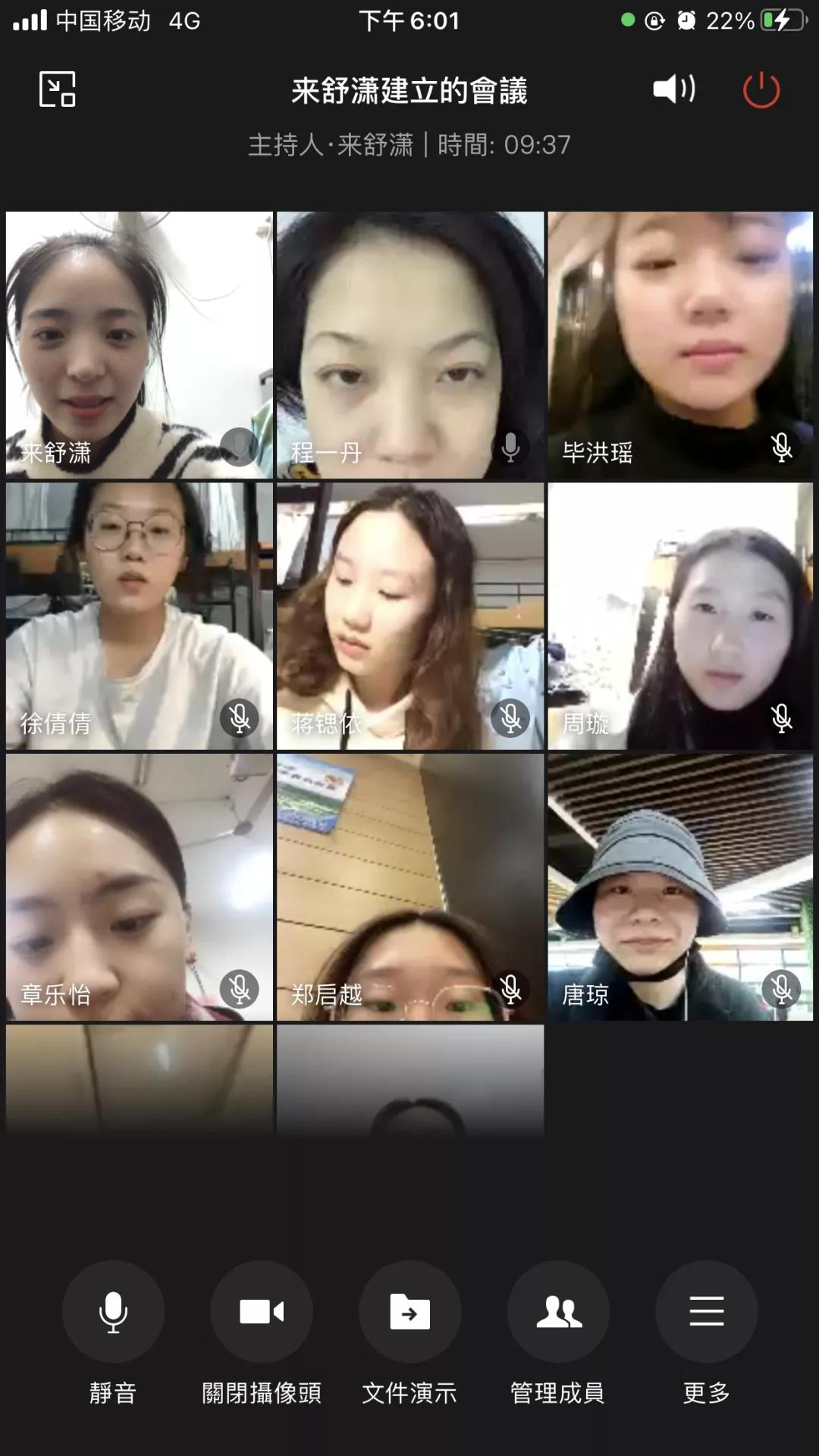Screen dimensions: 819x1456
Task: Open 文件演示 to present a file
Action: tap(409, 1312)
